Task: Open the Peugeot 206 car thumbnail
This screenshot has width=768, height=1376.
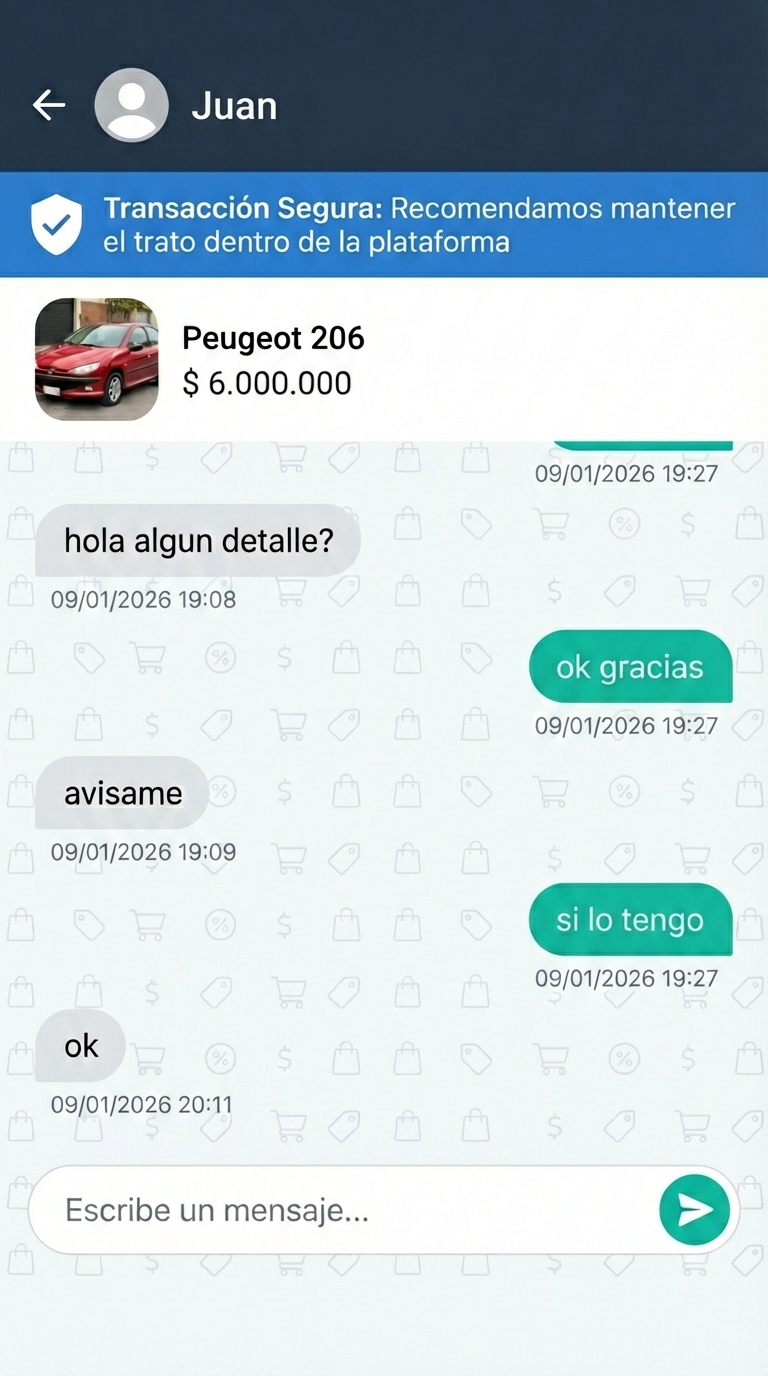Action: coord(96,358)
